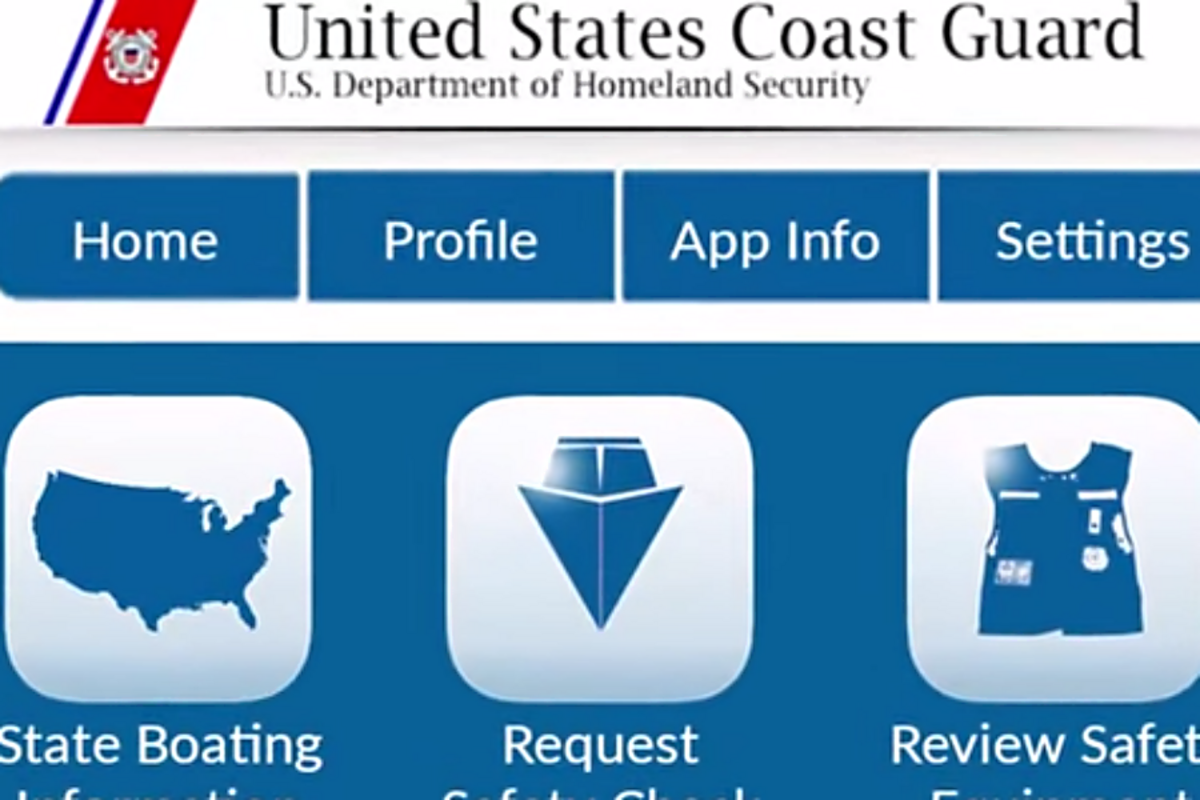This screenshot has height=800, width=1200.
Task: Tap the Review Safety Equipment tile
Action: 1055,547
